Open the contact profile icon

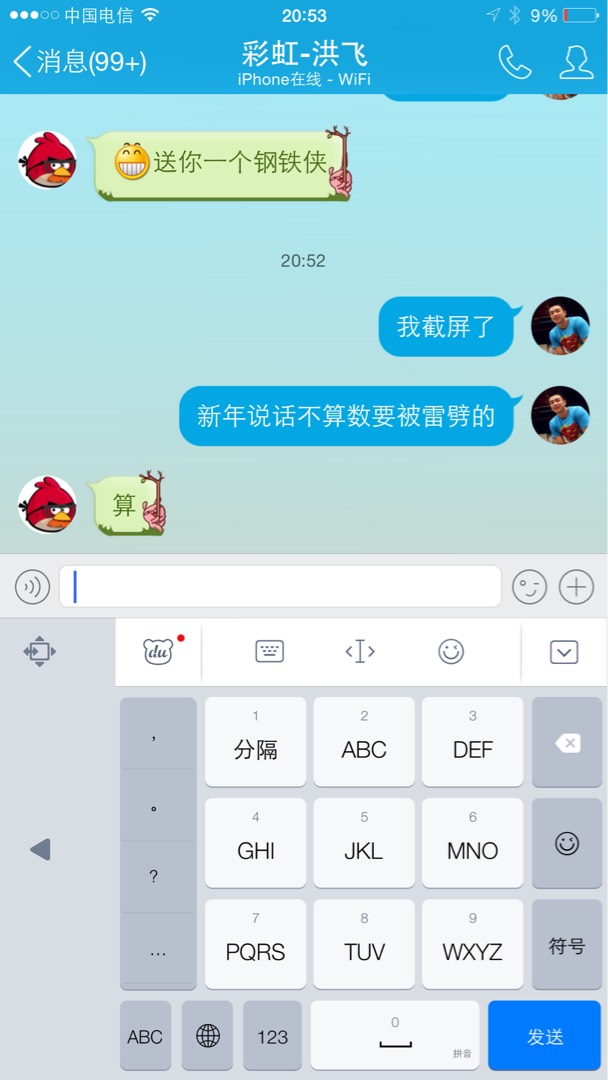point(576,62)
